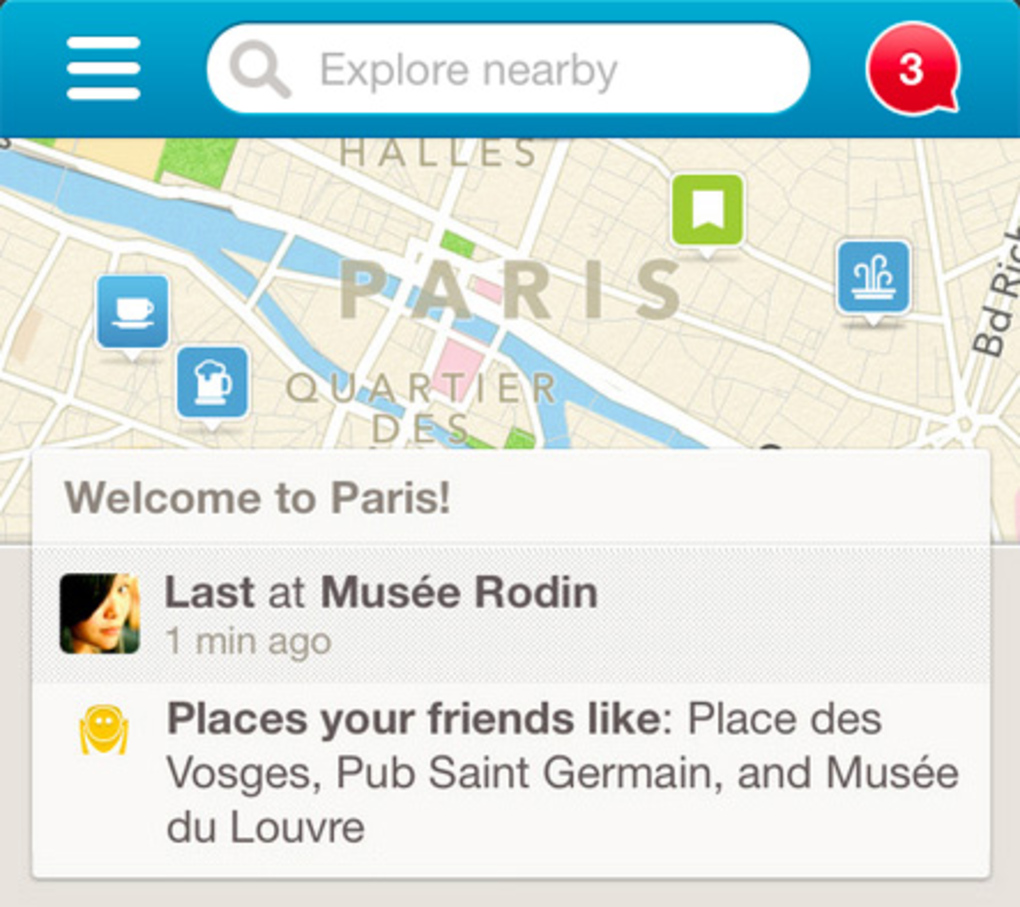Open the notifications bubble showing 3

pyautogui.click(x=911, y=70)
